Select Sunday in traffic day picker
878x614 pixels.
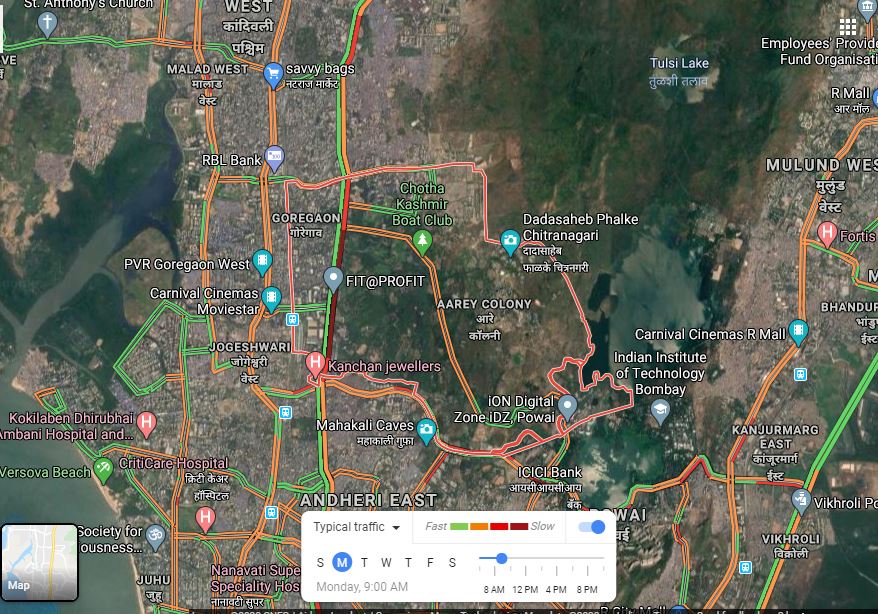[x=320, y=562]
